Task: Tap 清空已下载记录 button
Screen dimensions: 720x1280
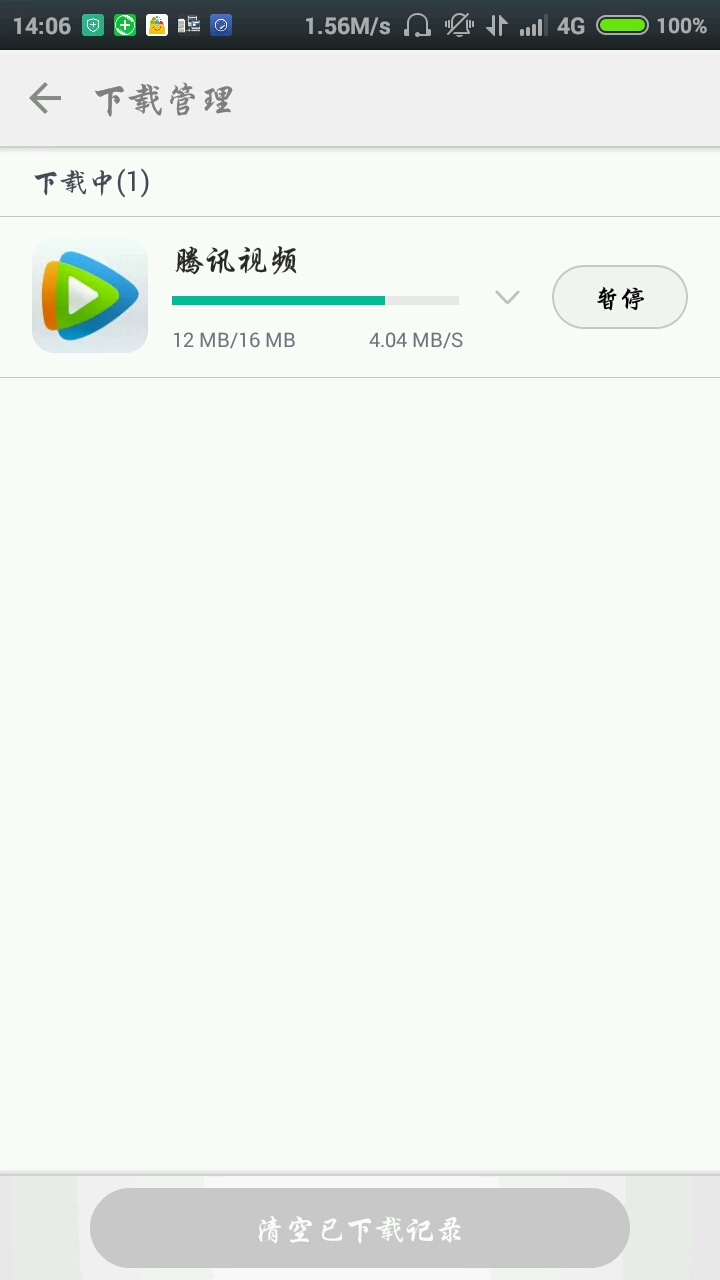Action: [x=360, y=1228]
